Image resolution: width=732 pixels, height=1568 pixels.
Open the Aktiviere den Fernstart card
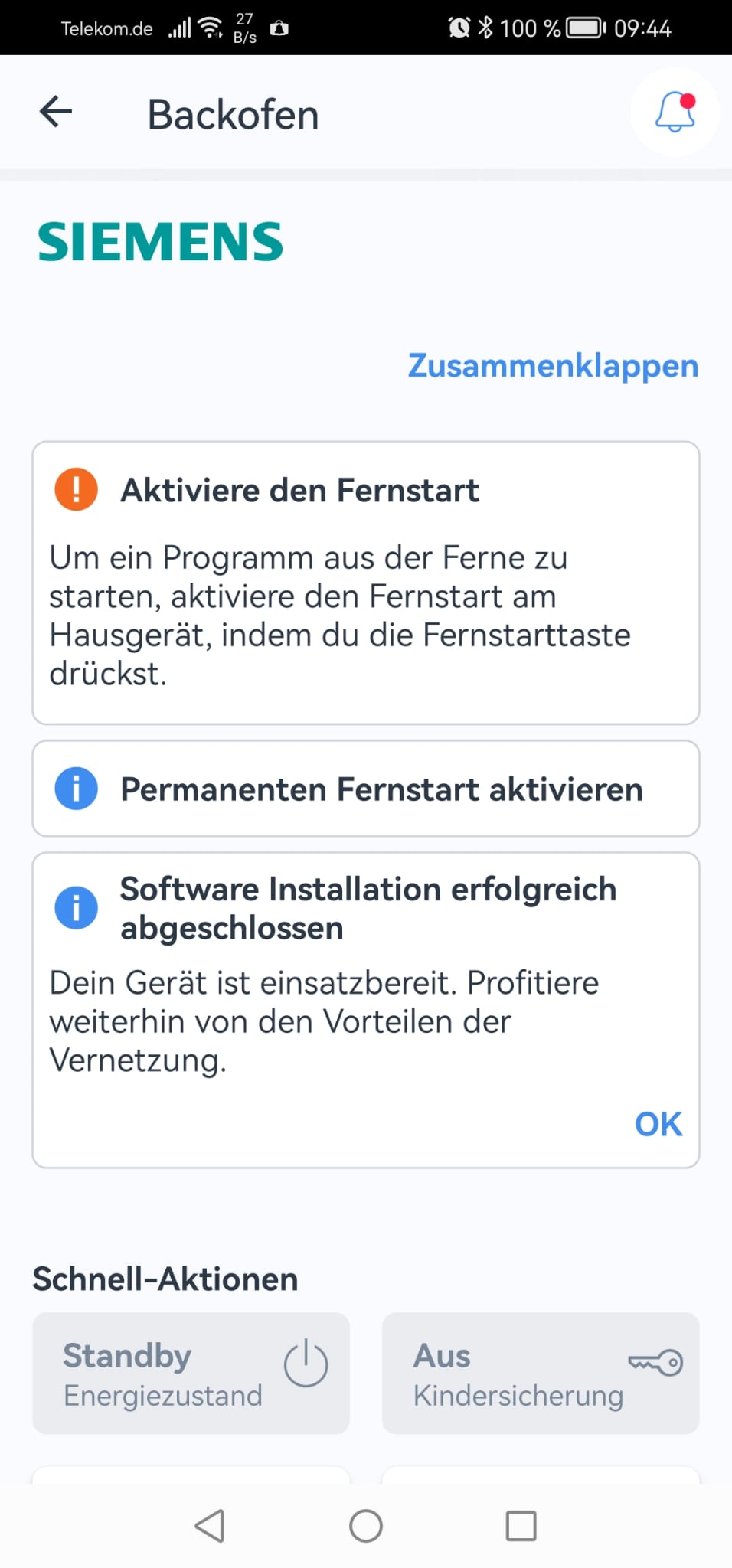click(366, 582)
